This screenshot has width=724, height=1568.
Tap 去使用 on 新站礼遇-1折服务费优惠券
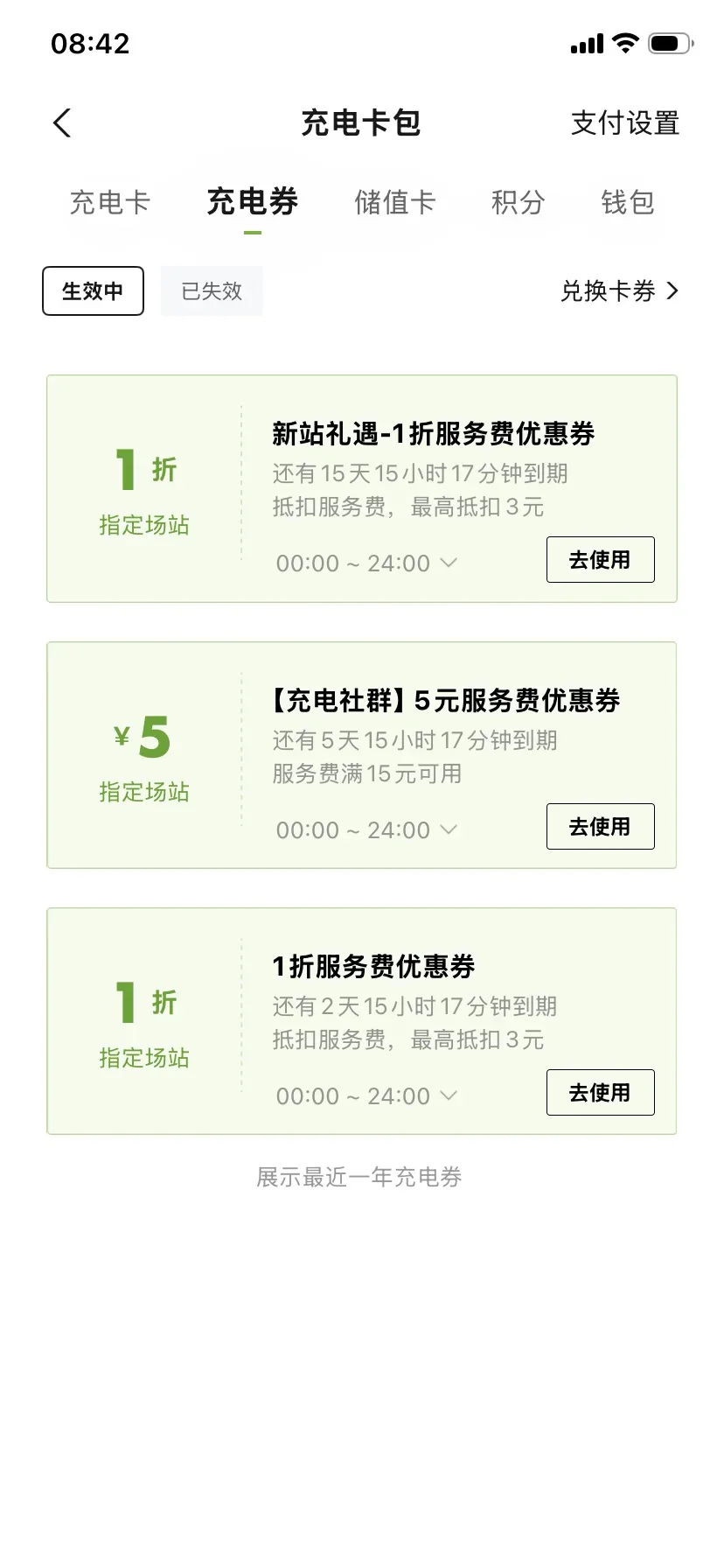click(x=601, y=560)
